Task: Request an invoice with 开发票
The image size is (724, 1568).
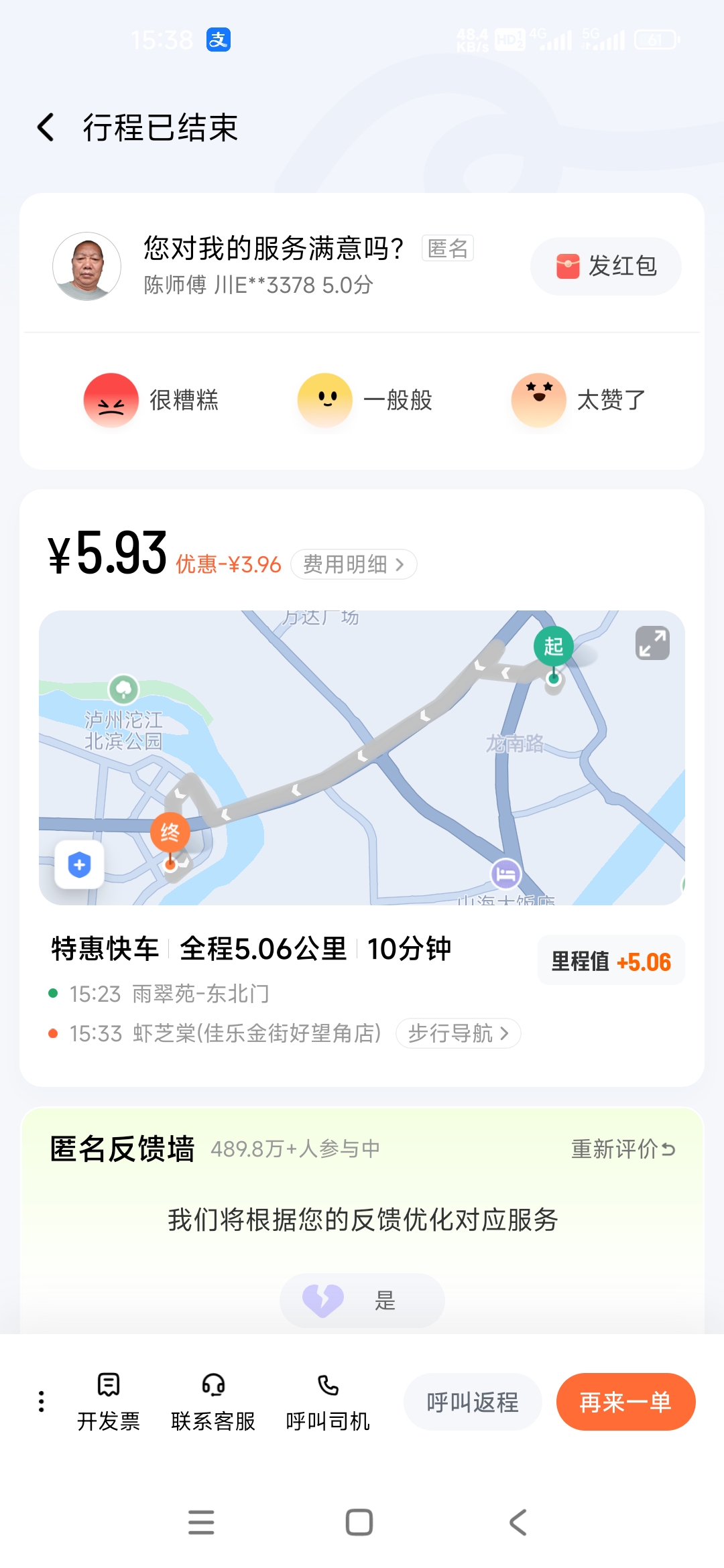Action: (109, 1401)
